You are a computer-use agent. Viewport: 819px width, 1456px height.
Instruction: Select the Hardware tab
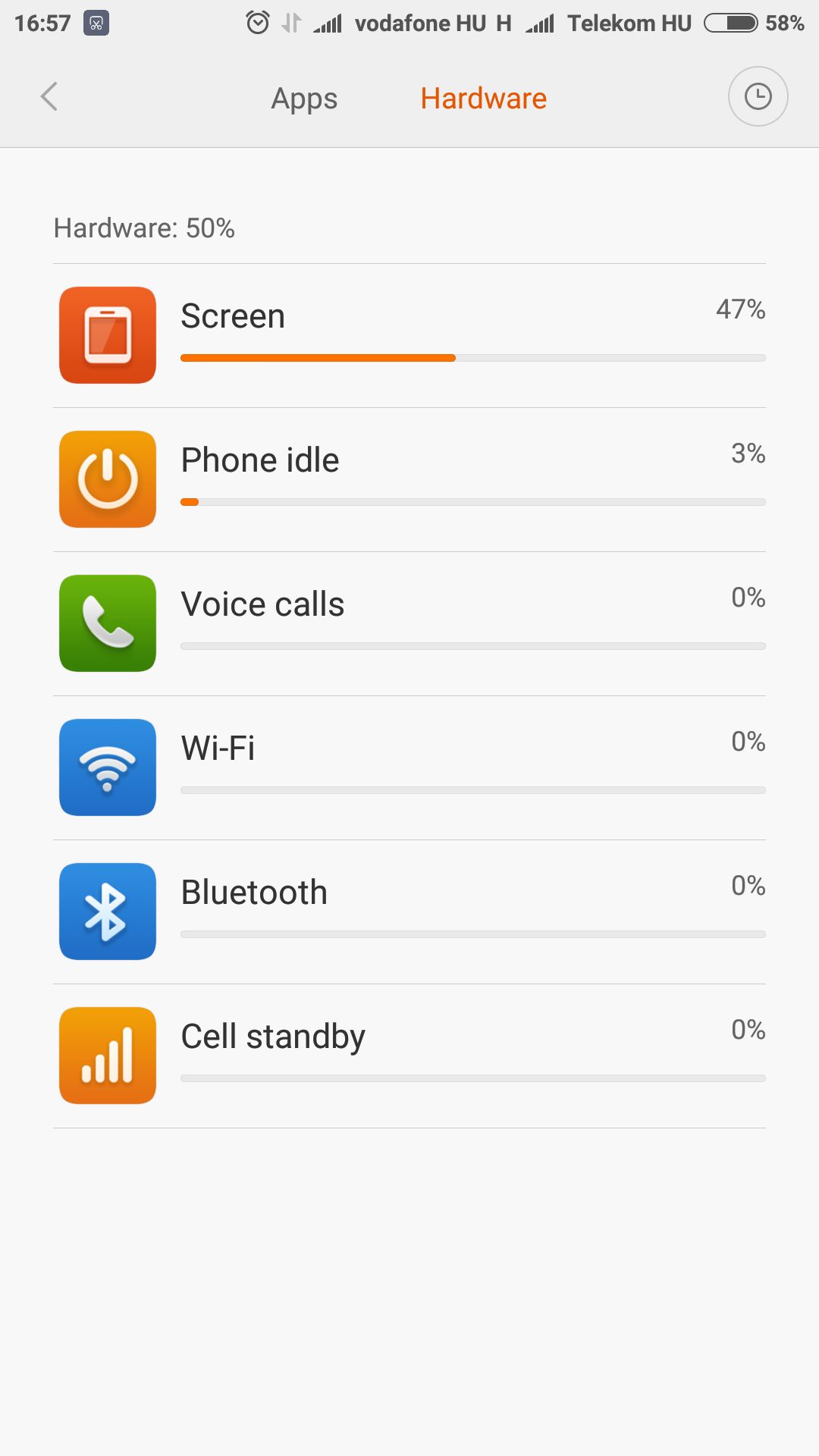pyautogui.click(x=483, y=99)
